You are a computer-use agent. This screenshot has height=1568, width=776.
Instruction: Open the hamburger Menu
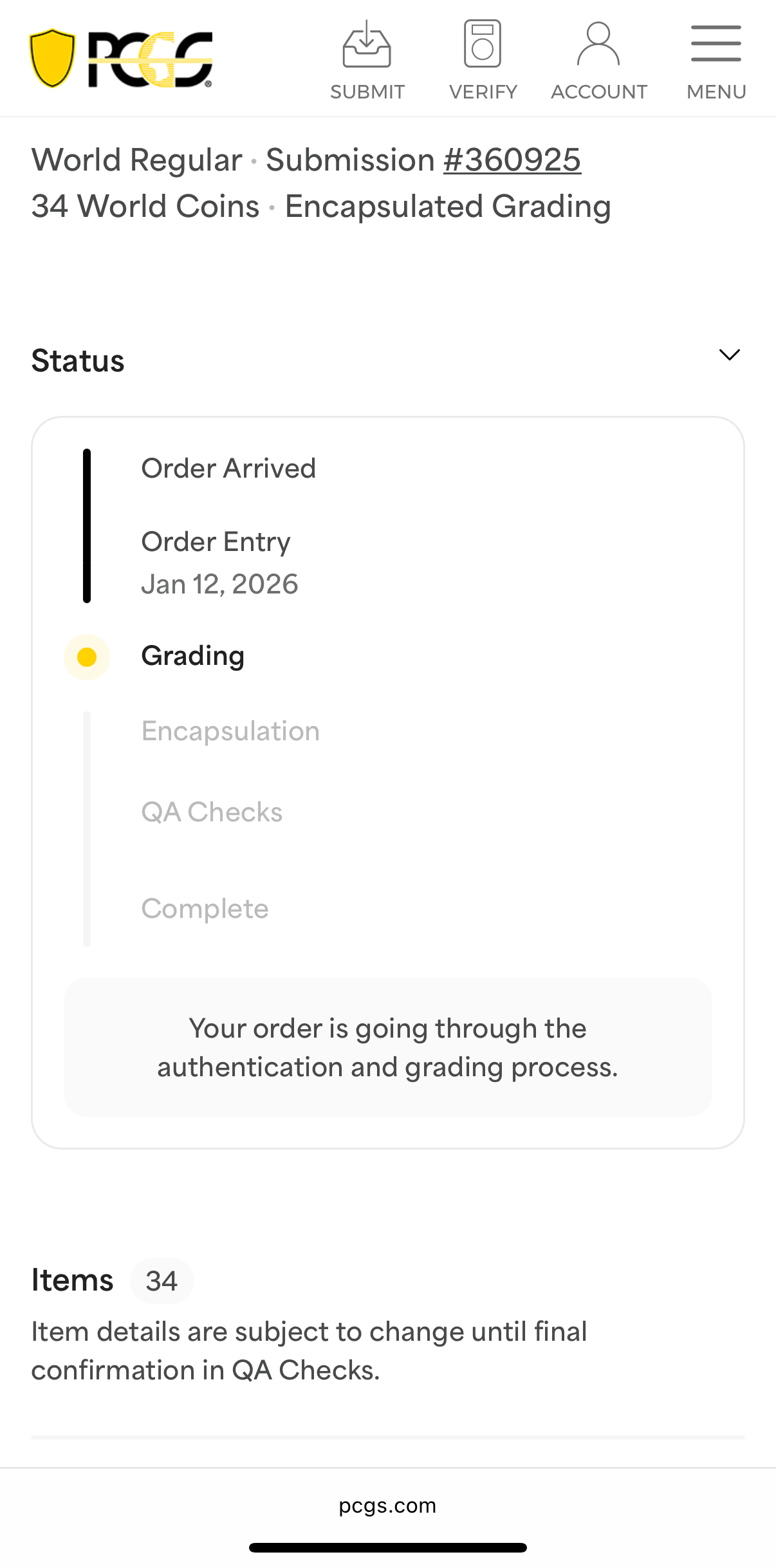(x=716, y=60)
